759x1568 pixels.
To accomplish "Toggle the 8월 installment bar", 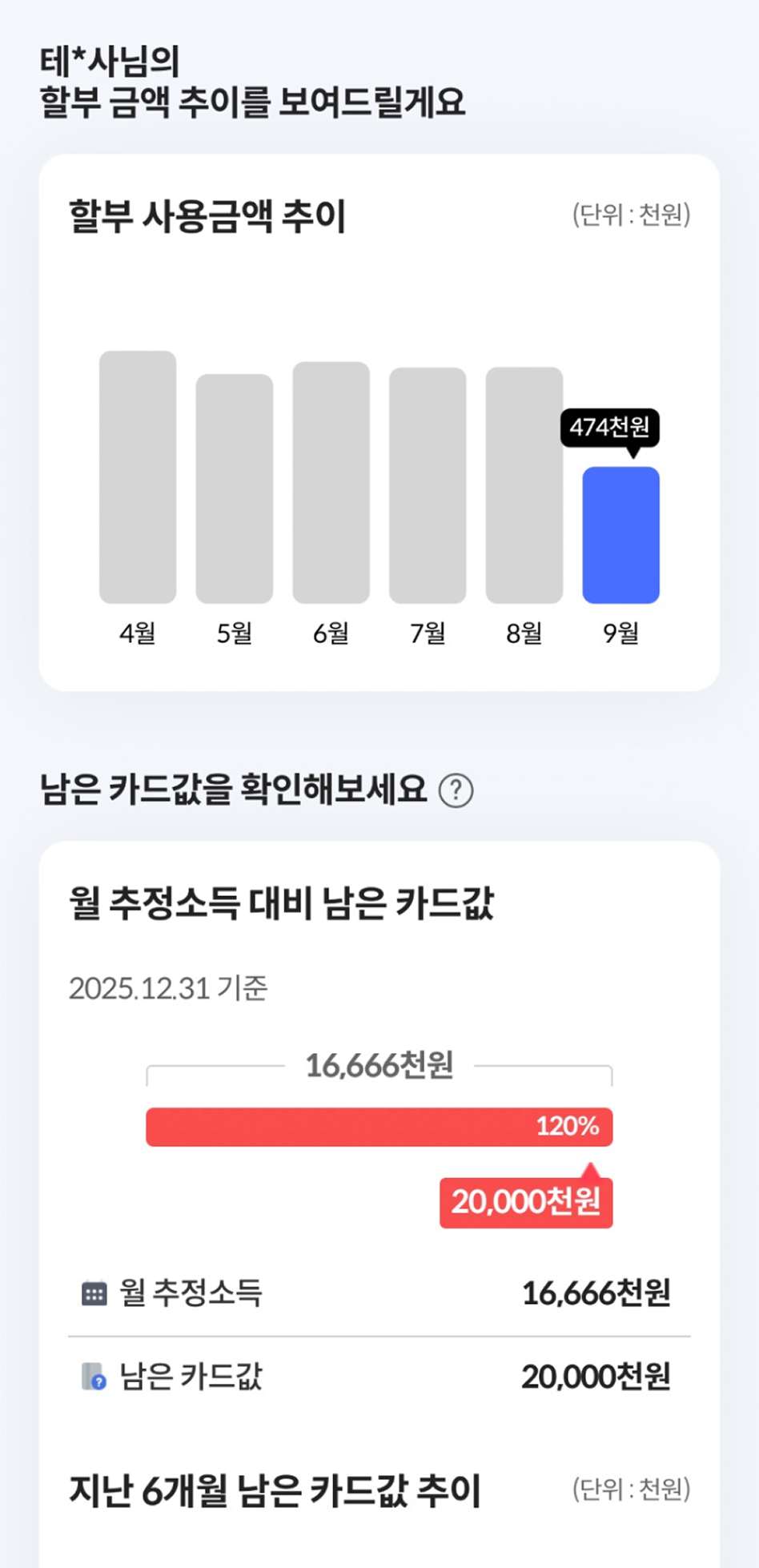I will [x=524, y=484].
